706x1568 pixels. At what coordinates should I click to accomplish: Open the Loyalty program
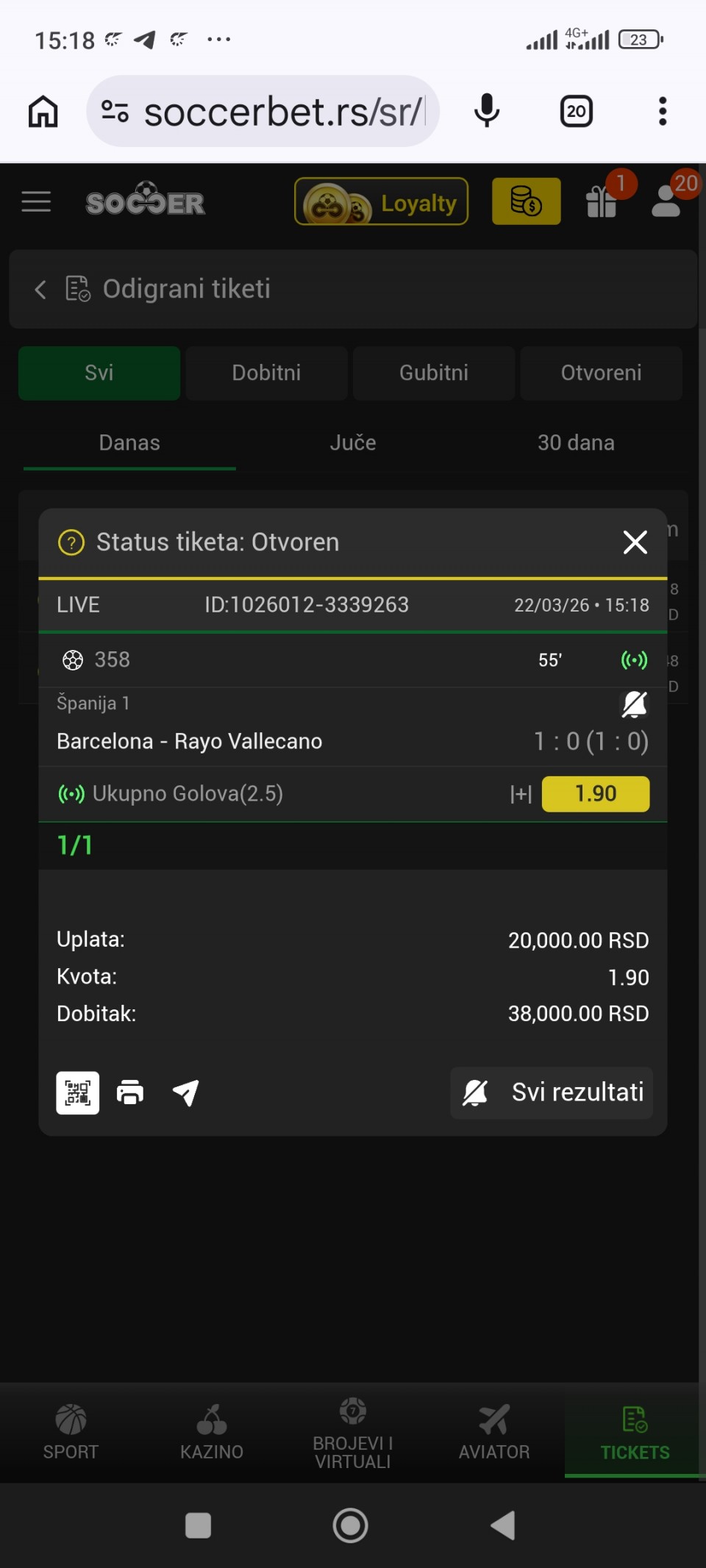tap(381, 202)
